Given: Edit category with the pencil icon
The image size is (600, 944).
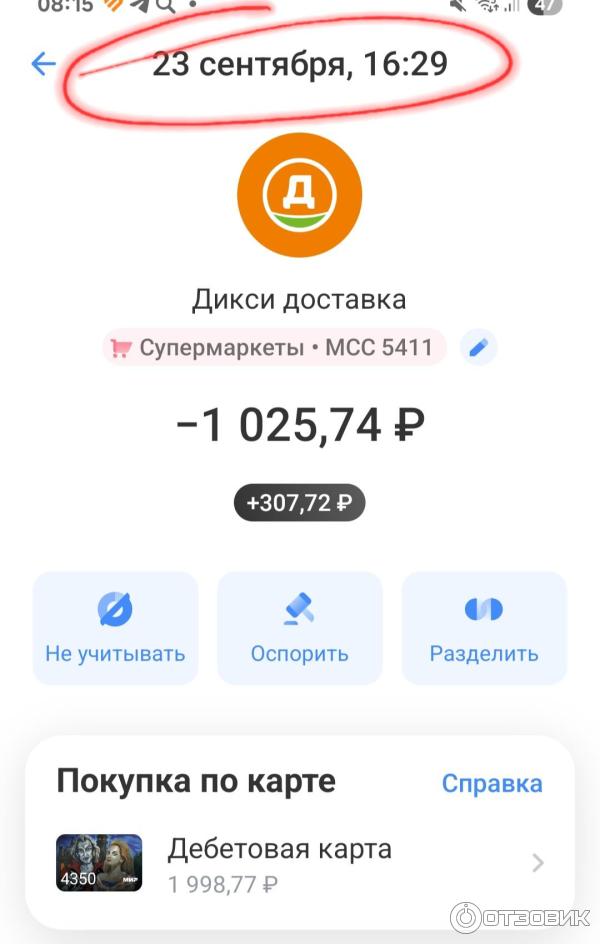Looking at the screenshot, I should (478, 348).
